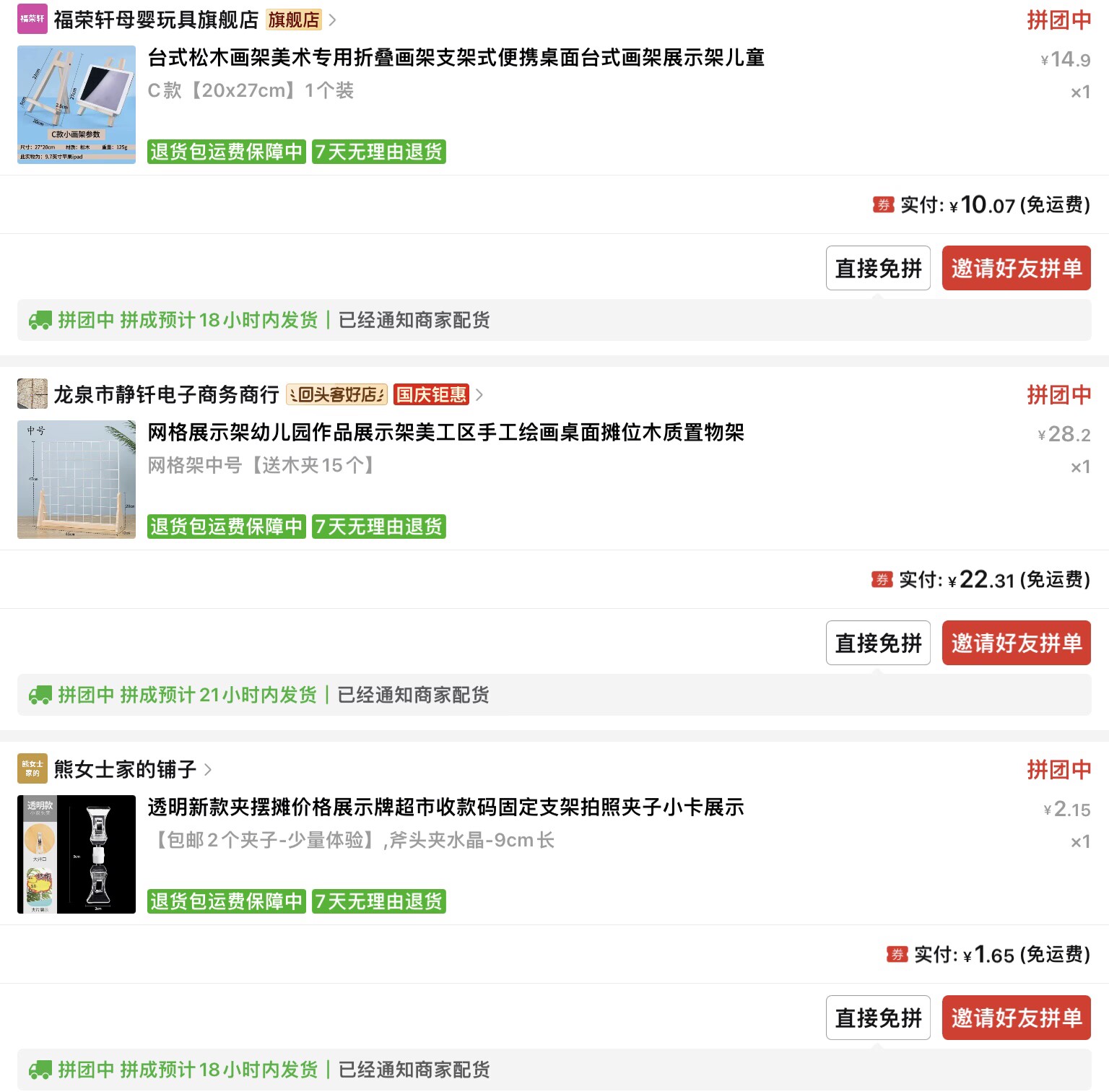Open the 台式松木画架 product thumbnail

point(77,105)
